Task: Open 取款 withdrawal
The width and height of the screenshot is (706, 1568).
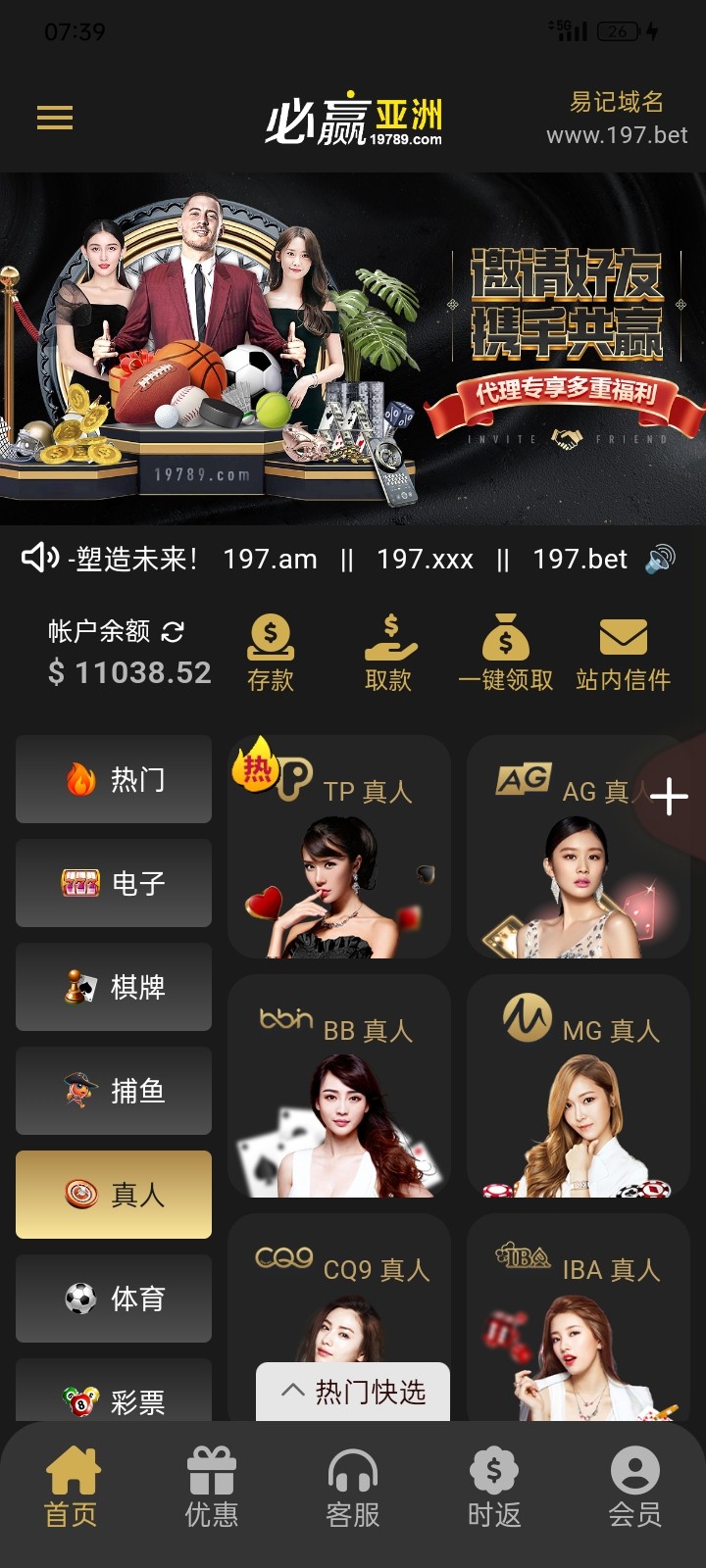Action: tap(388, 653)
